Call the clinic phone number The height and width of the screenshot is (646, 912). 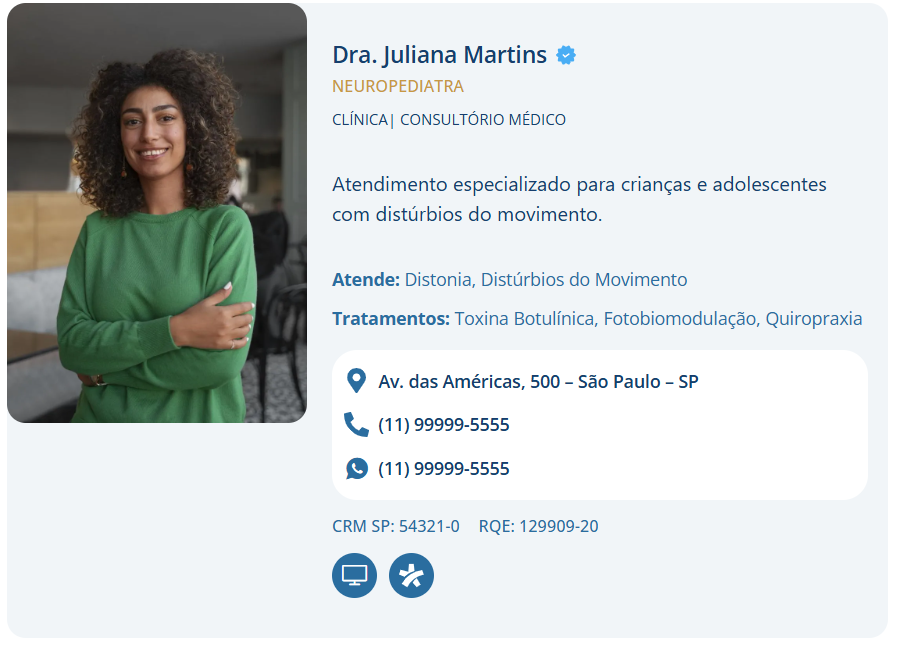[443, 425]
